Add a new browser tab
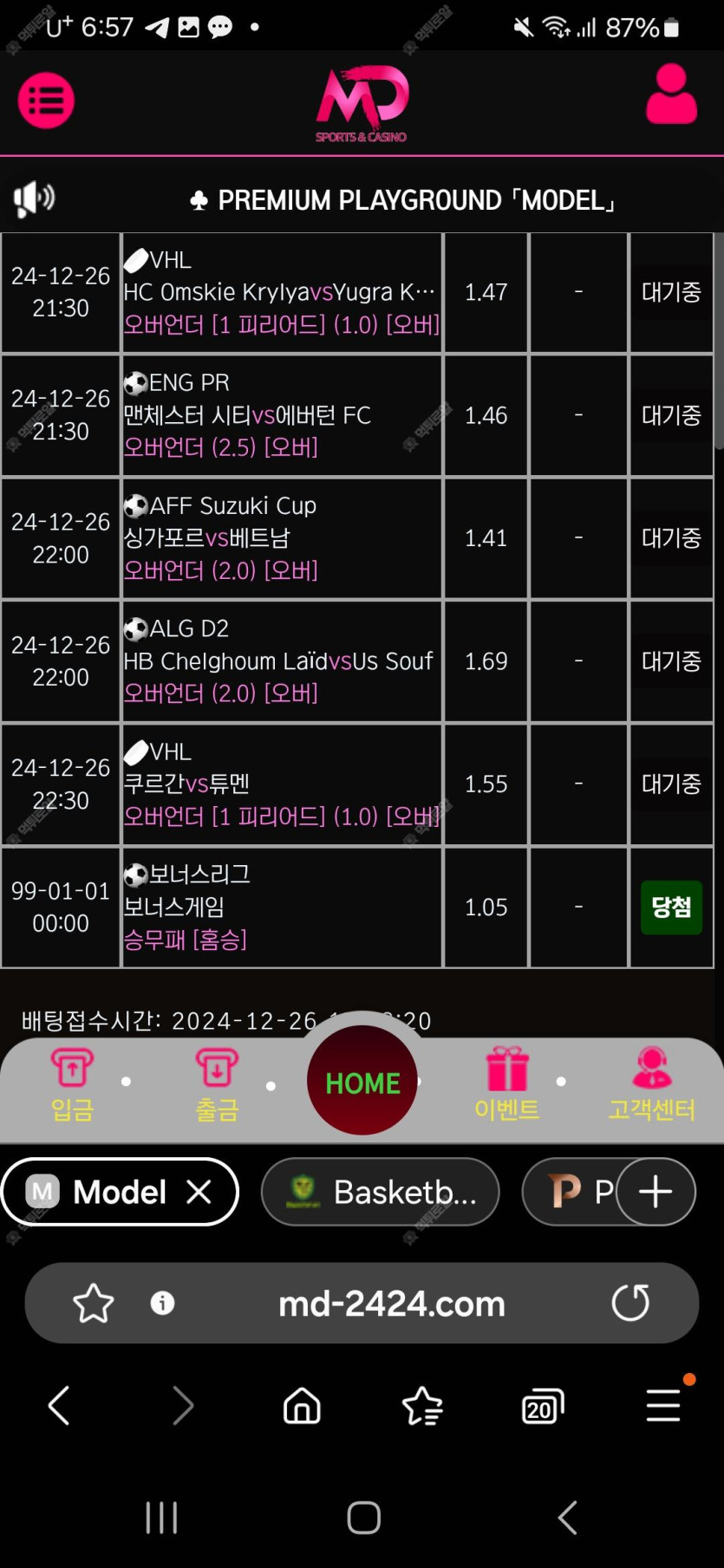Viewport: 724px width, 1568px height. tap(656, 1192)
